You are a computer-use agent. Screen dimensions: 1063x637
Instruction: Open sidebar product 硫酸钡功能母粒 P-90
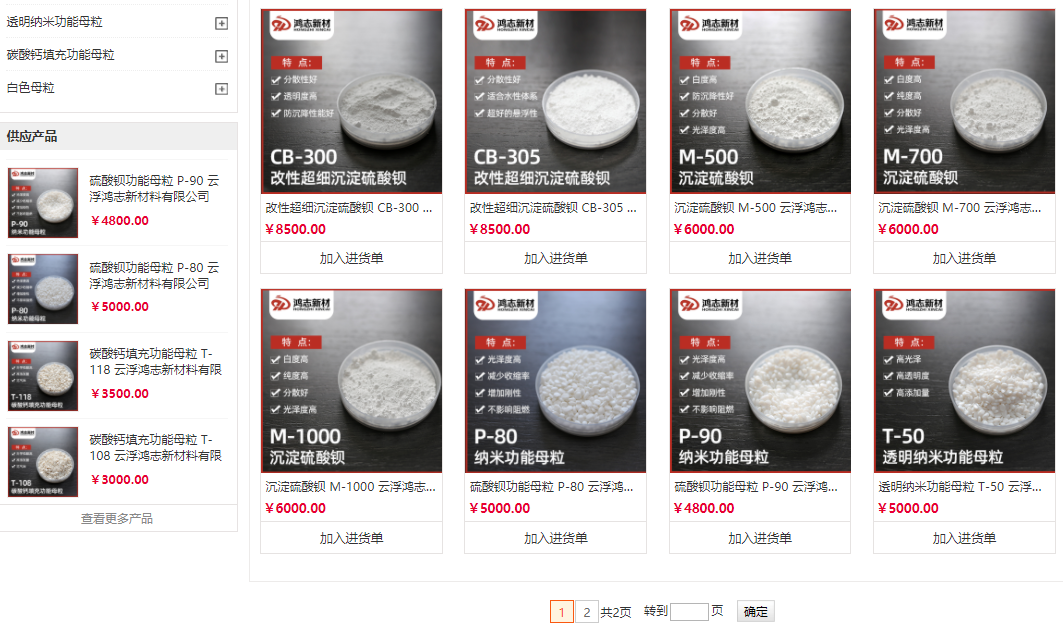click(x=154, y=188)
